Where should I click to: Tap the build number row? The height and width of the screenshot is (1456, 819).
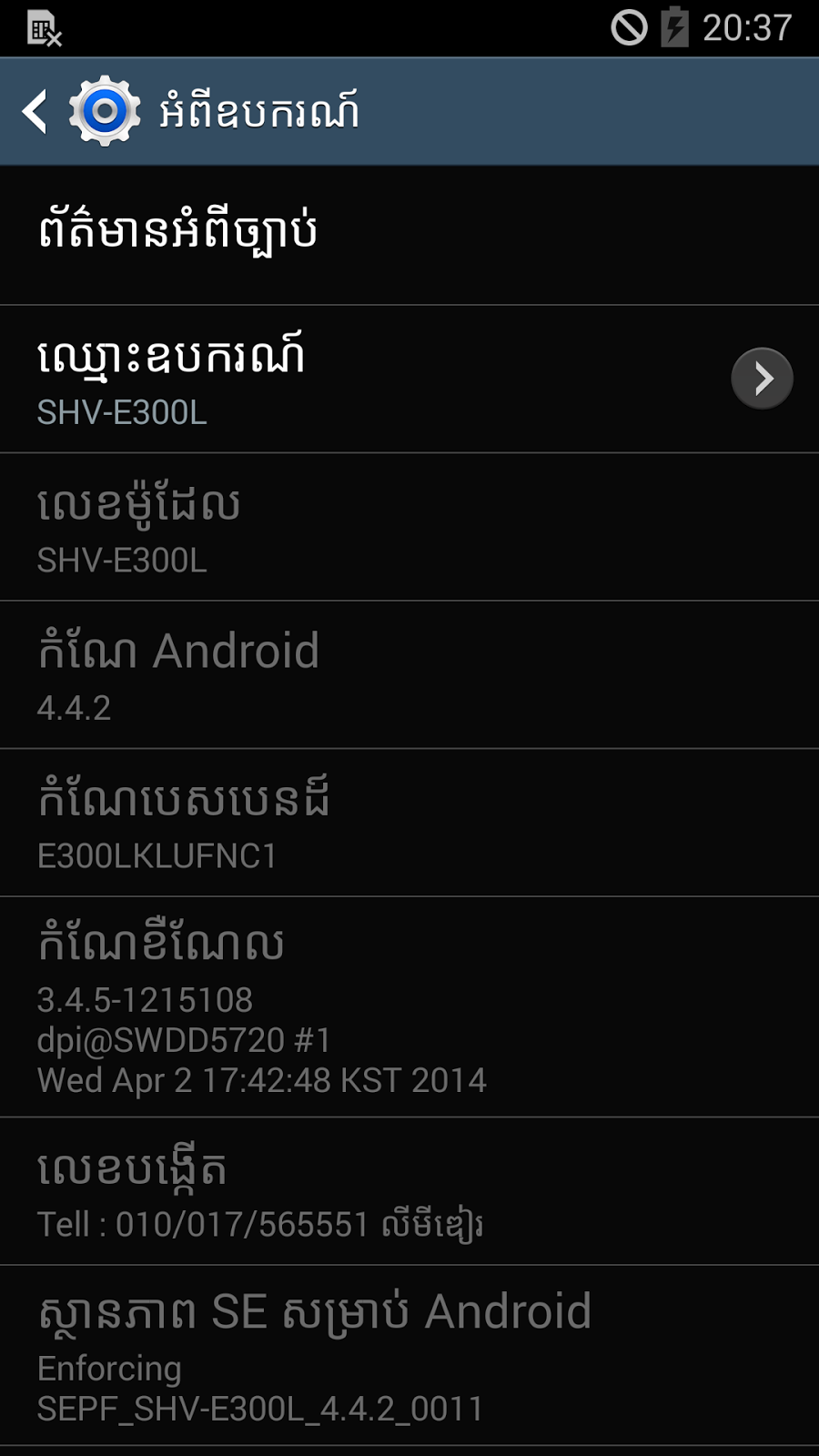point(409,1191)
